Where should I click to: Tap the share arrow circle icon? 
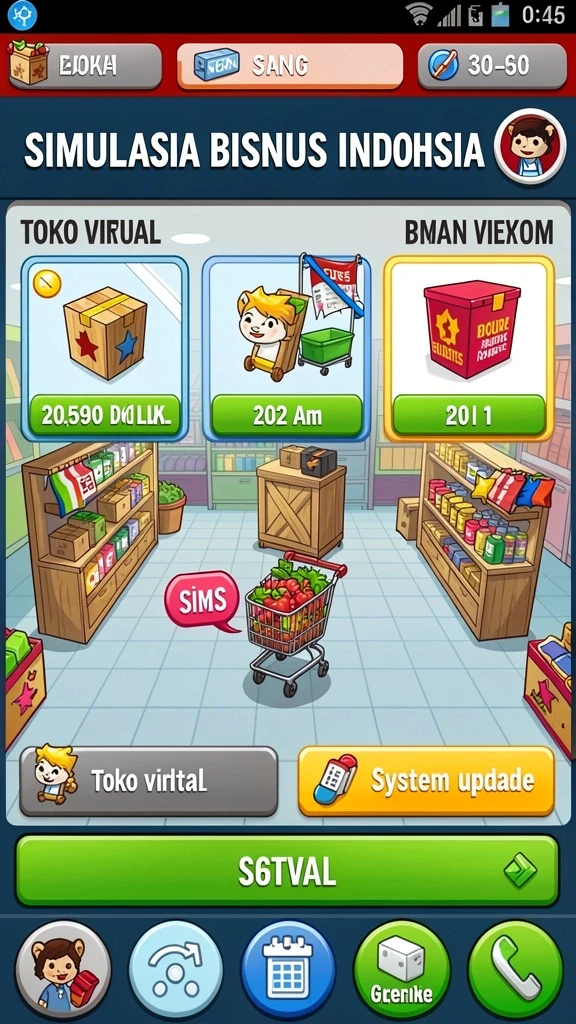(176, 968)
